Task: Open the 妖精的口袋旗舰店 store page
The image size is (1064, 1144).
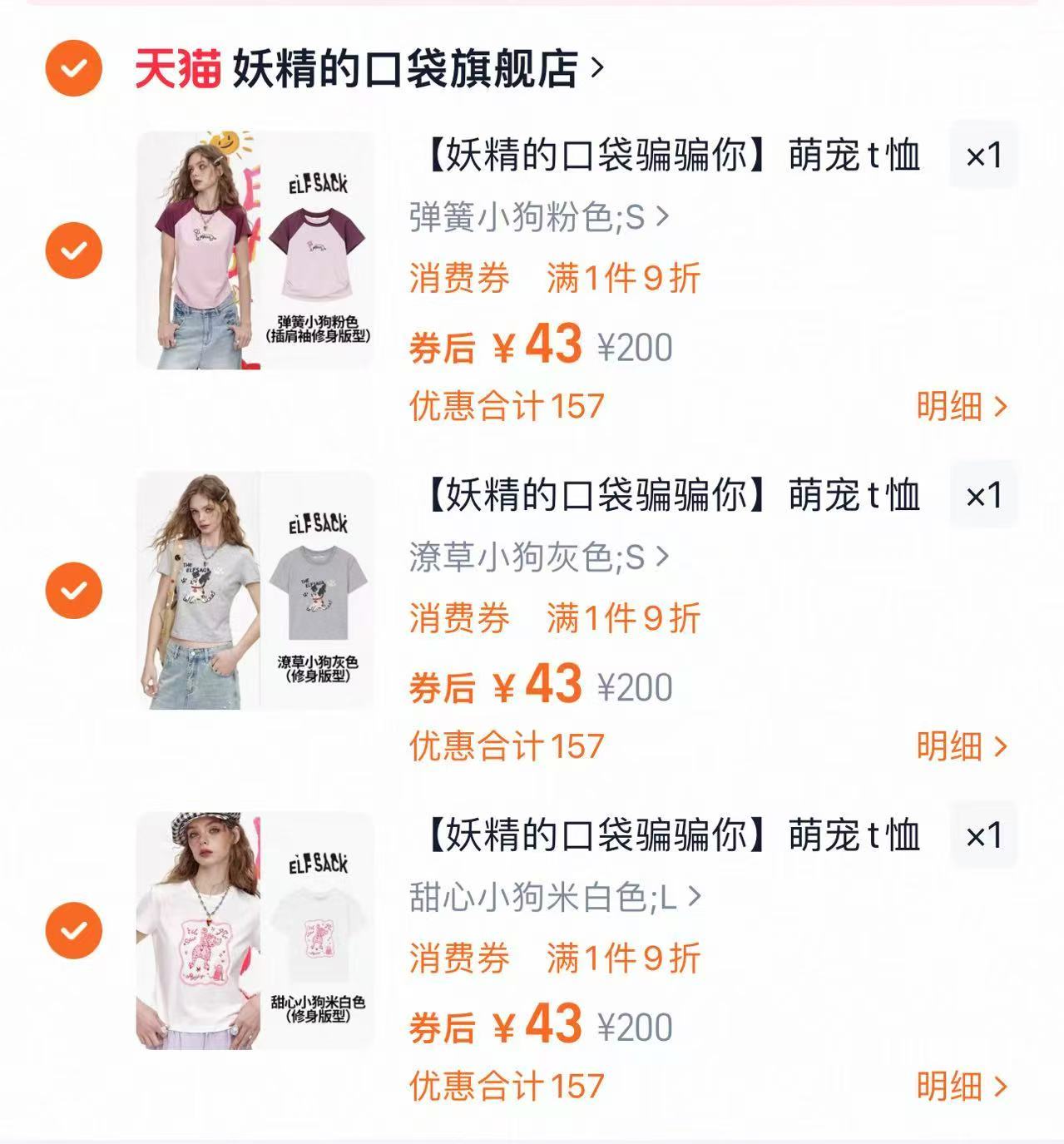Action: [x=405, y=68]
